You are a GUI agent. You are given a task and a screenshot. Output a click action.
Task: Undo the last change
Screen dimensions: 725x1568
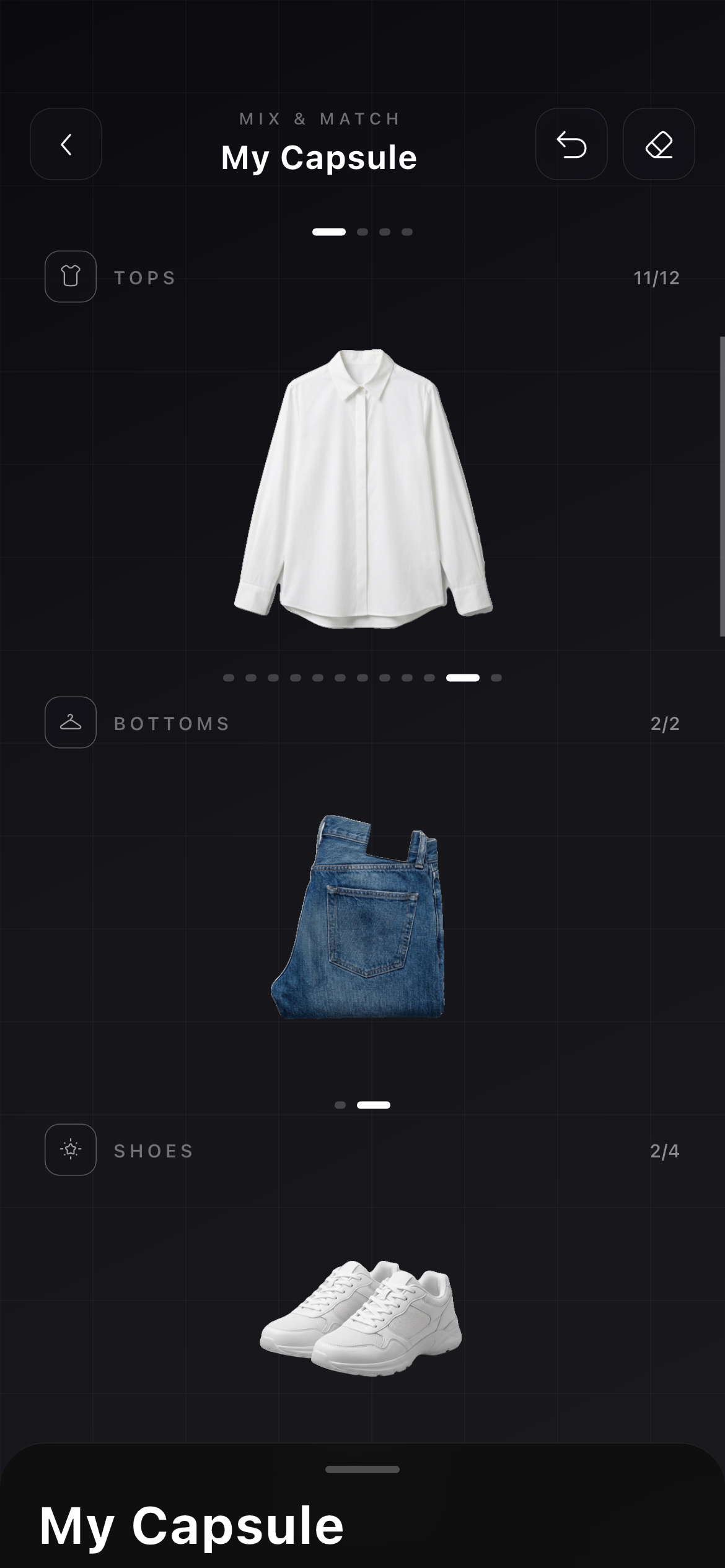click(571, 144)
